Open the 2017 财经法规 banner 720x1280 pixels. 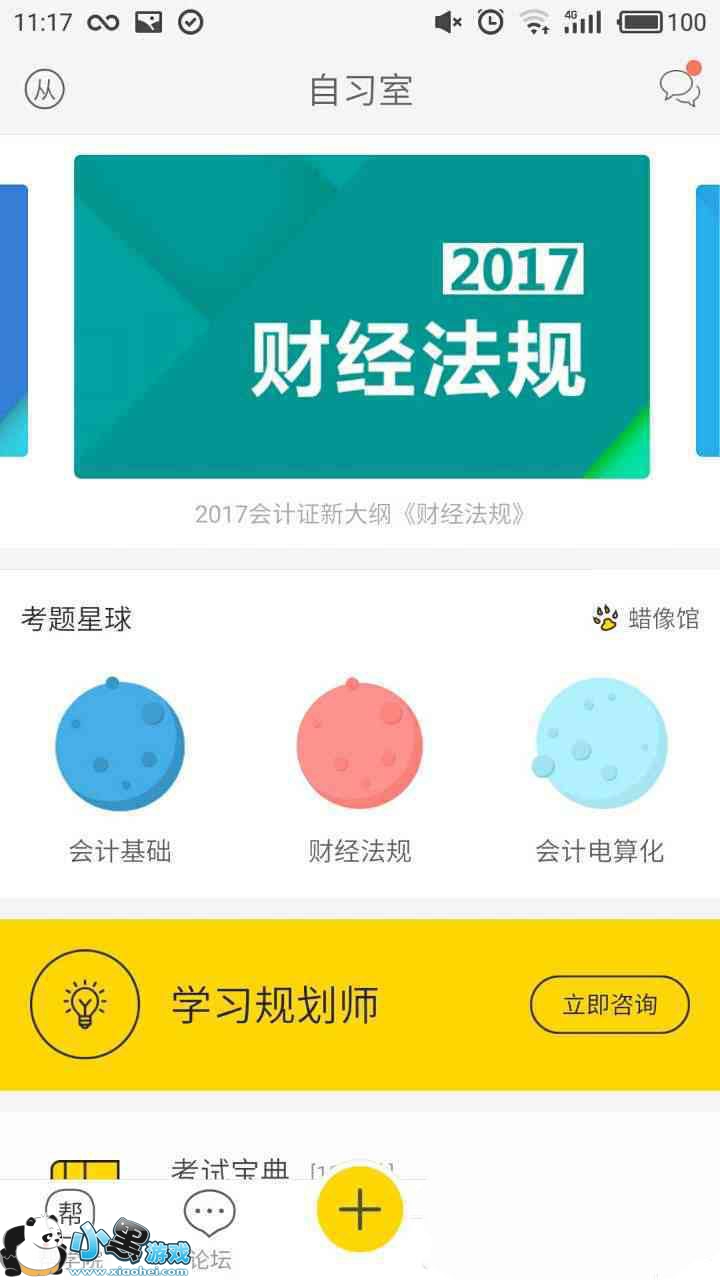coord(361,317)
